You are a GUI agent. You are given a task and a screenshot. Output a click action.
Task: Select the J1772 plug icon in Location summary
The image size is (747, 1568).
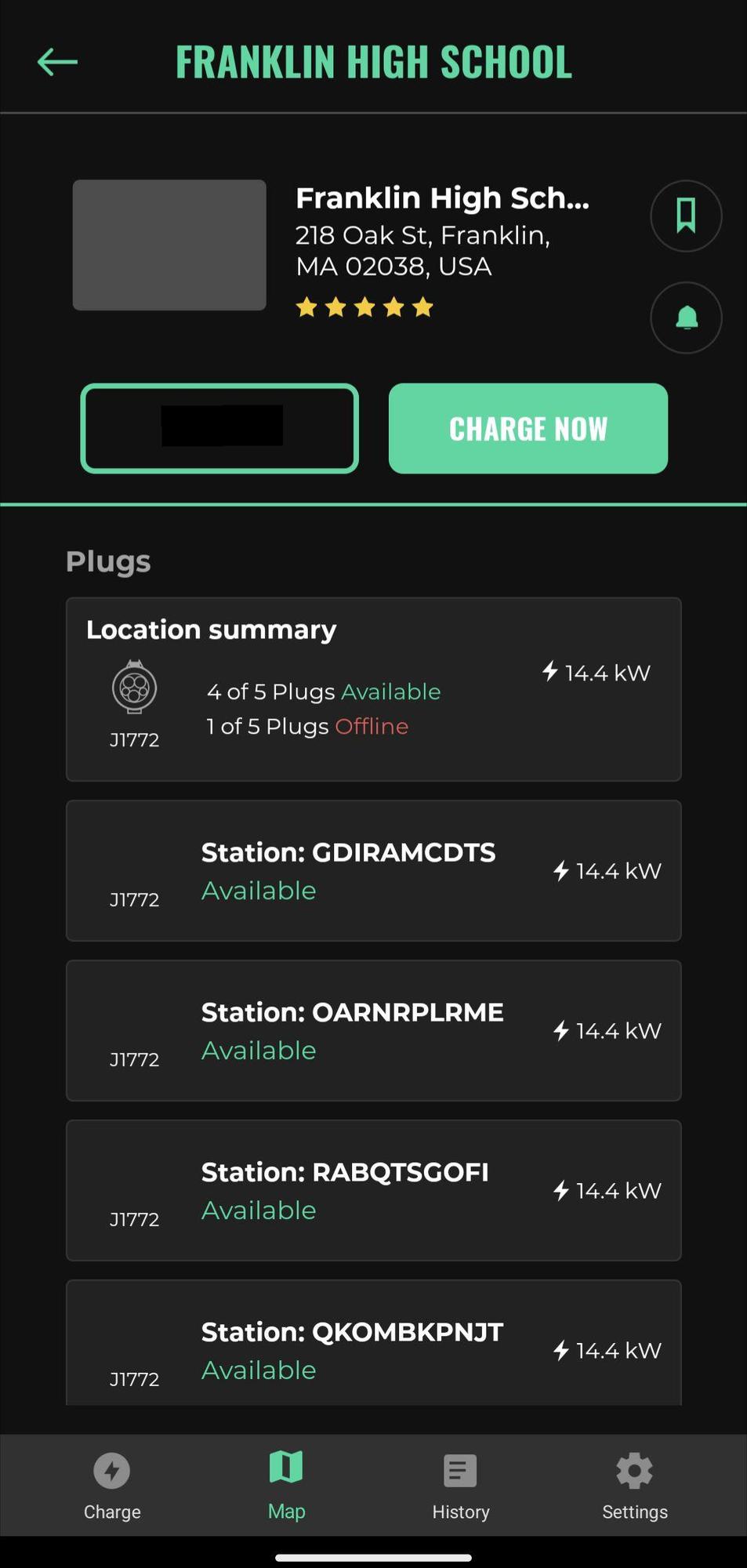(133, 688)
